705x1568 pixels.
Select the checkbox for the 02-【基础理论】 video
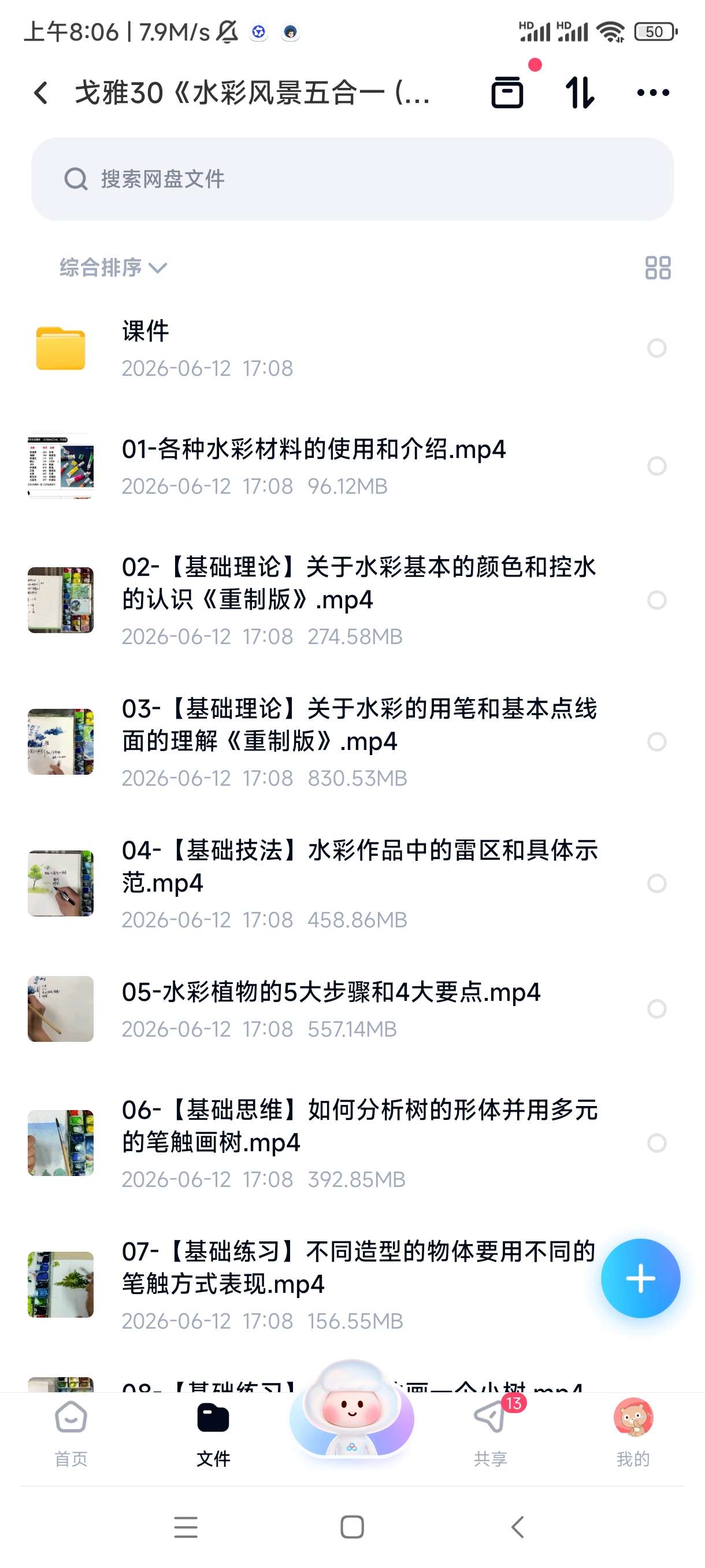(x=656, y=600)
